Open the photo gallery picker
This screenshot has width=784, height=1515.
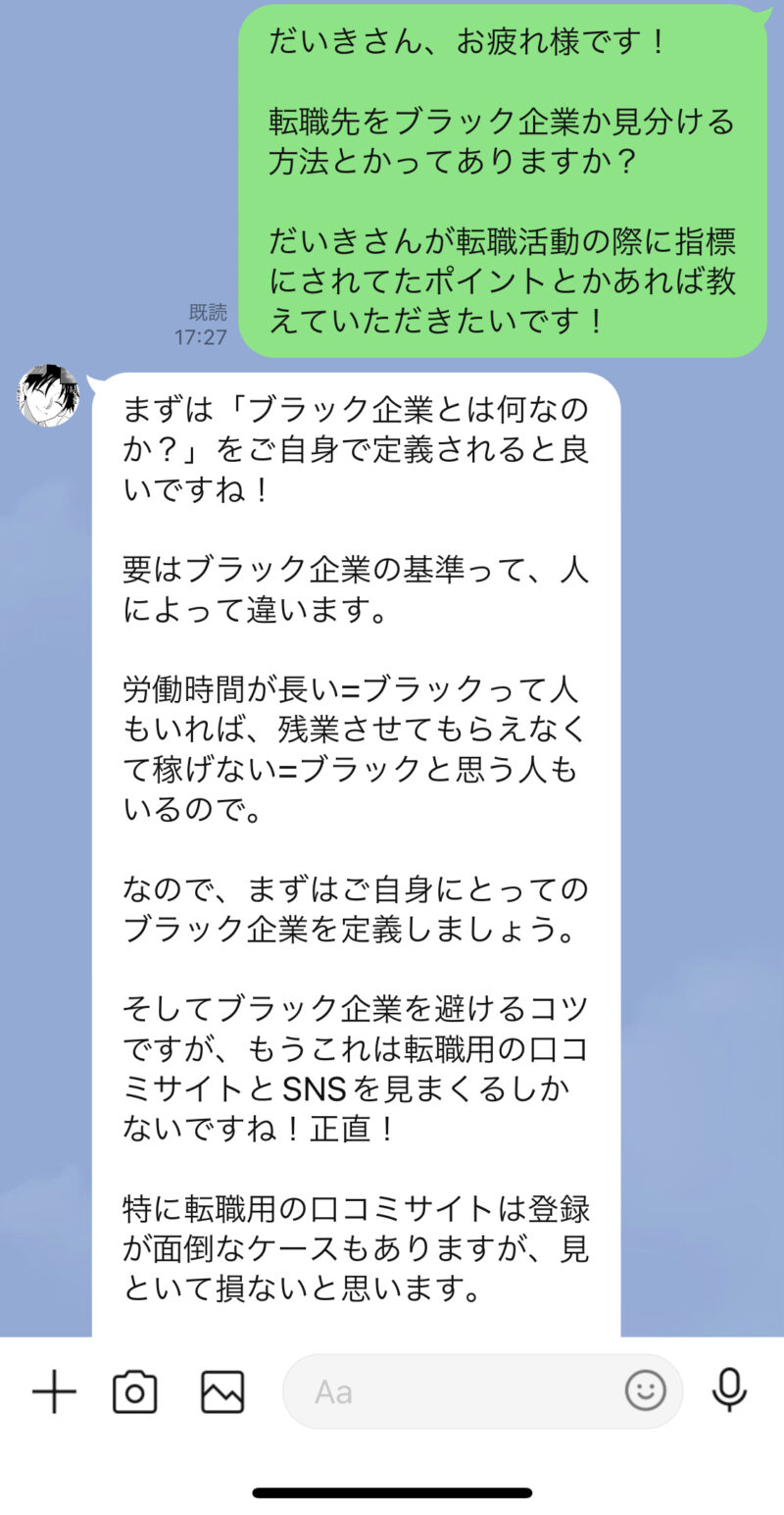222,1391
